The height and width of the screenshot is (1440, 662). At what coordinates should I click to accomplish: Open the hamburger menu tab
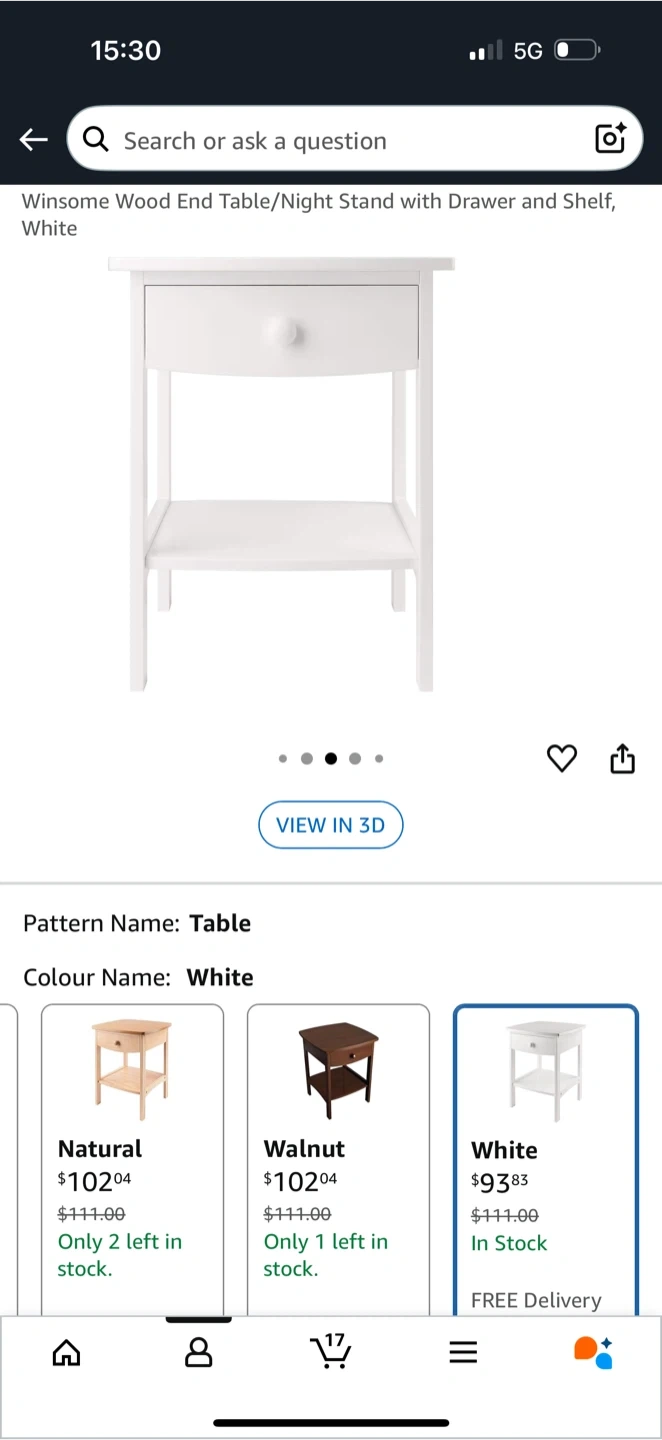463,1353
